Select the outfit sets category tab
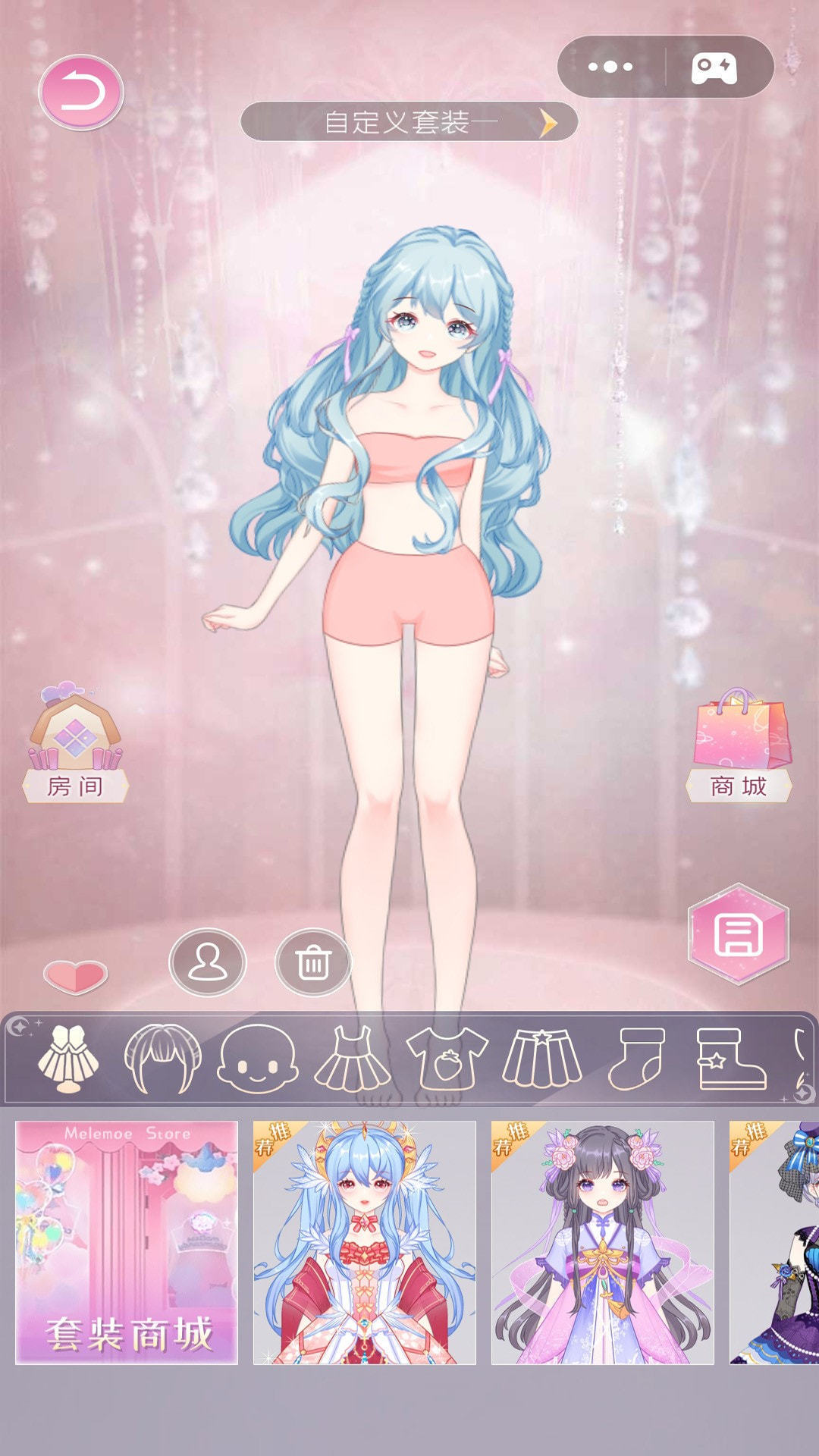This screenshot has height=1456, width=819. point(68,1058)
